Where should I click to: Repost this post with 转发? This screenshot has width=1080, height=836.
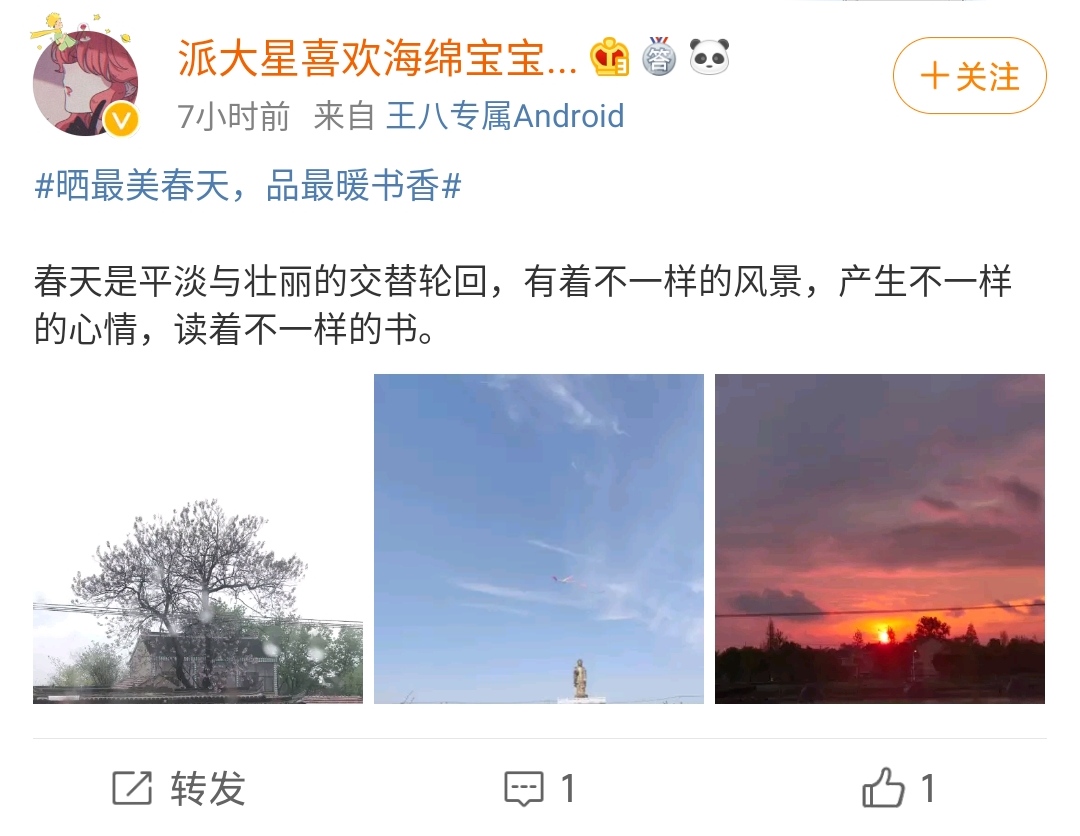[x=179, y=789]
